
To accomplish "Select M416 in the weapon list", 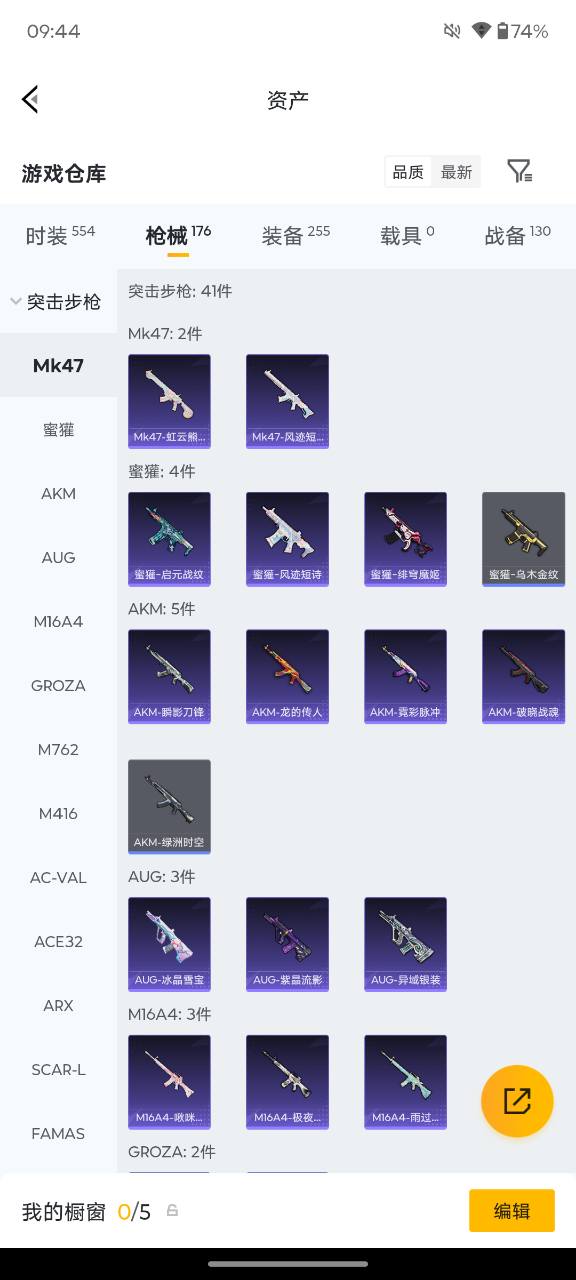I will coord(58,813).
